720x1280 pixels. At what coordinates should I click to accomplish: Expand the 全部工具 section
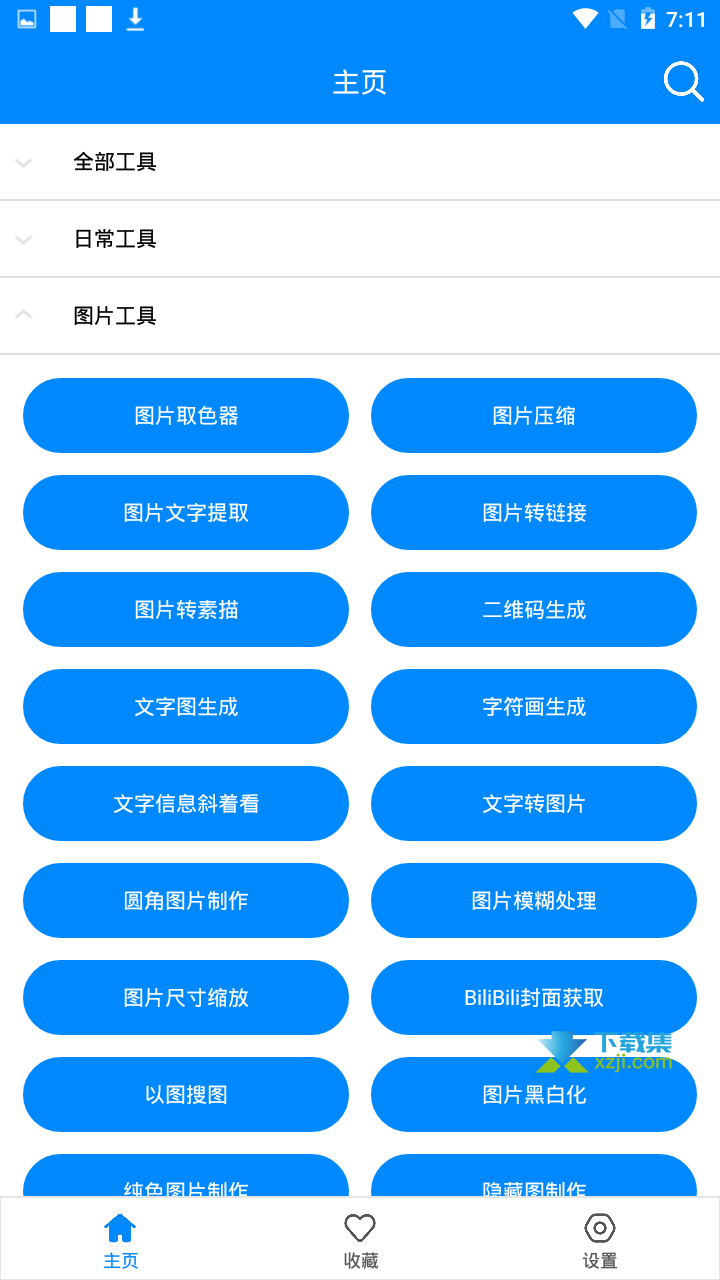[360, 162]
